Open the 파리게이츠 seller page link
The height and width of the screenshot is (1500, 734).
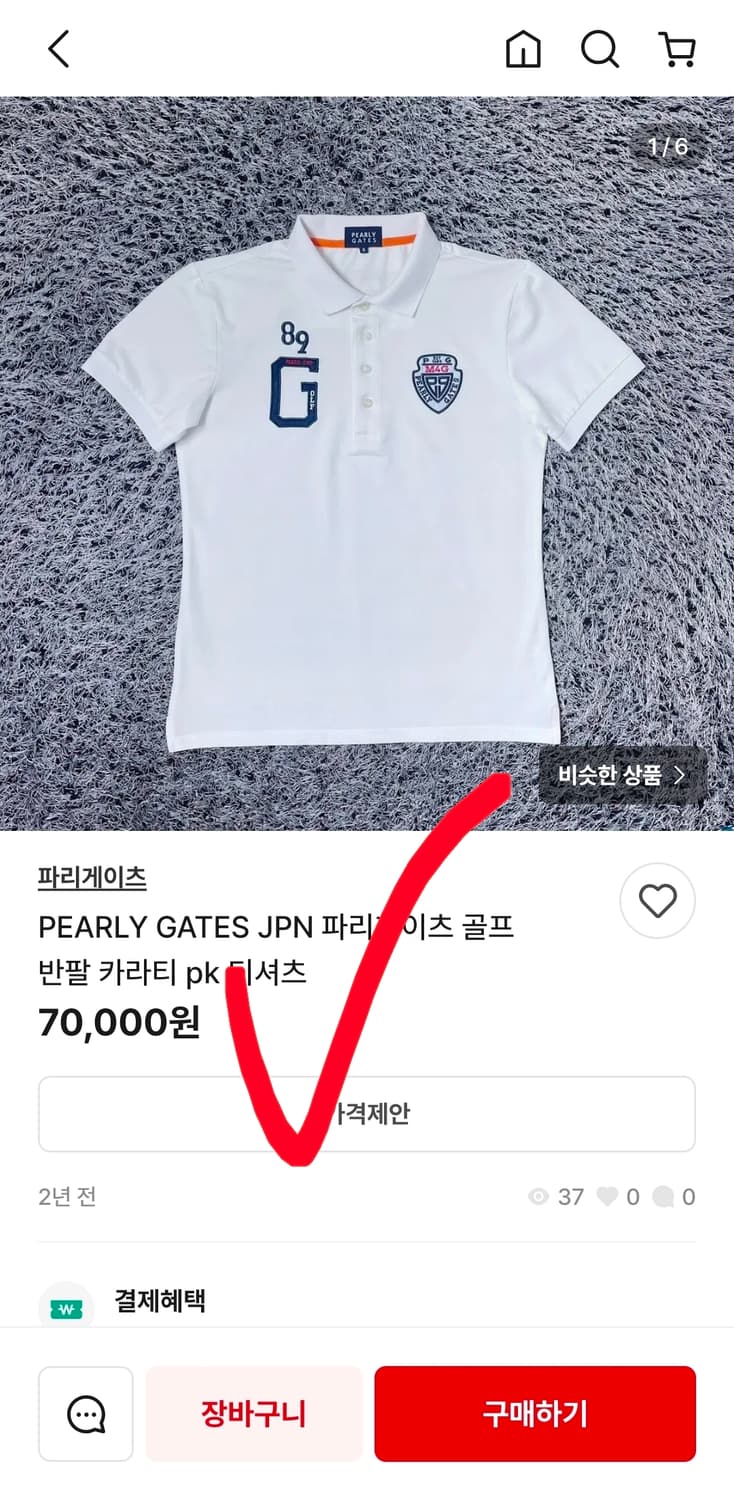point(90,878)
